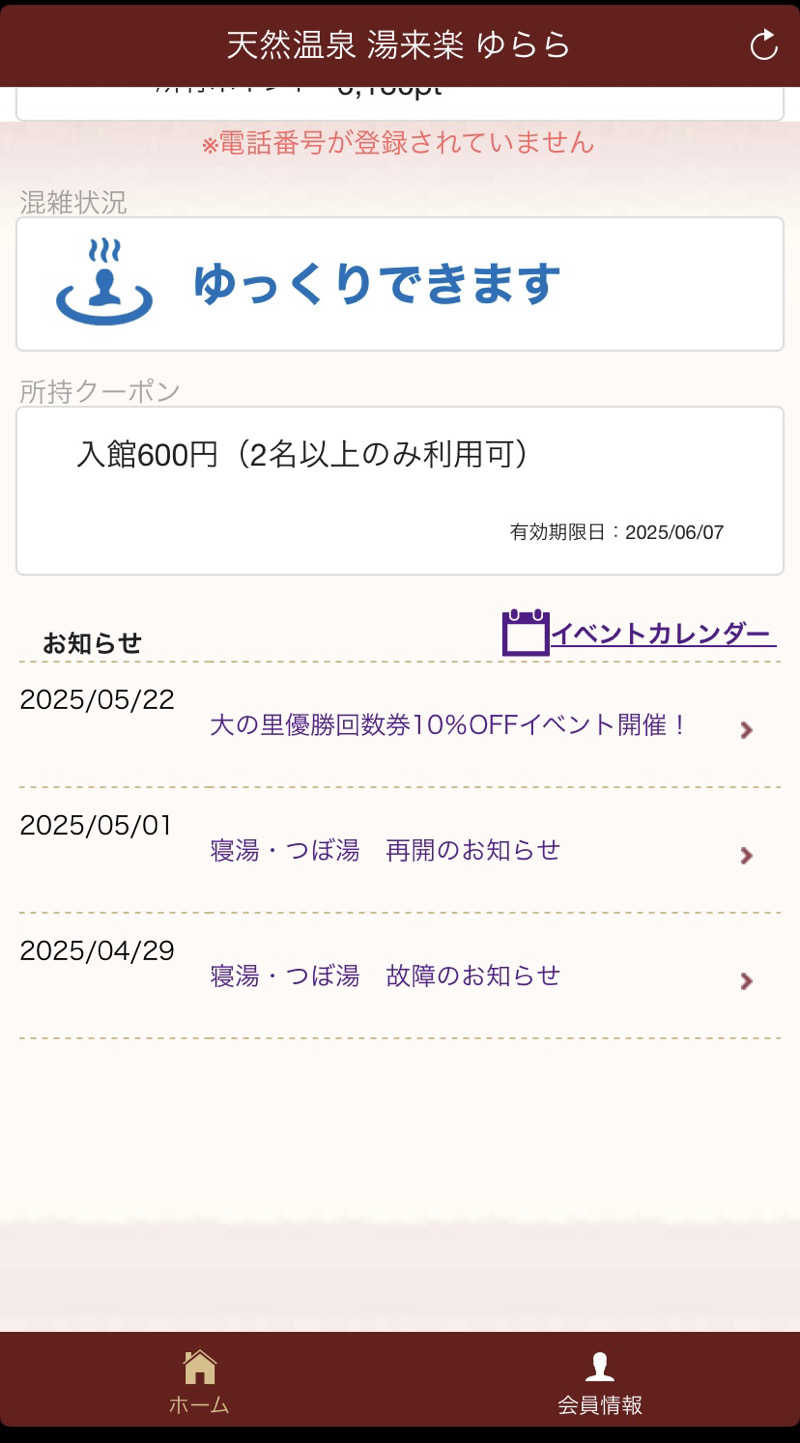800x1443 pixels.
Task: Select the 入館600円 coupon card
Action: [400, 490]
